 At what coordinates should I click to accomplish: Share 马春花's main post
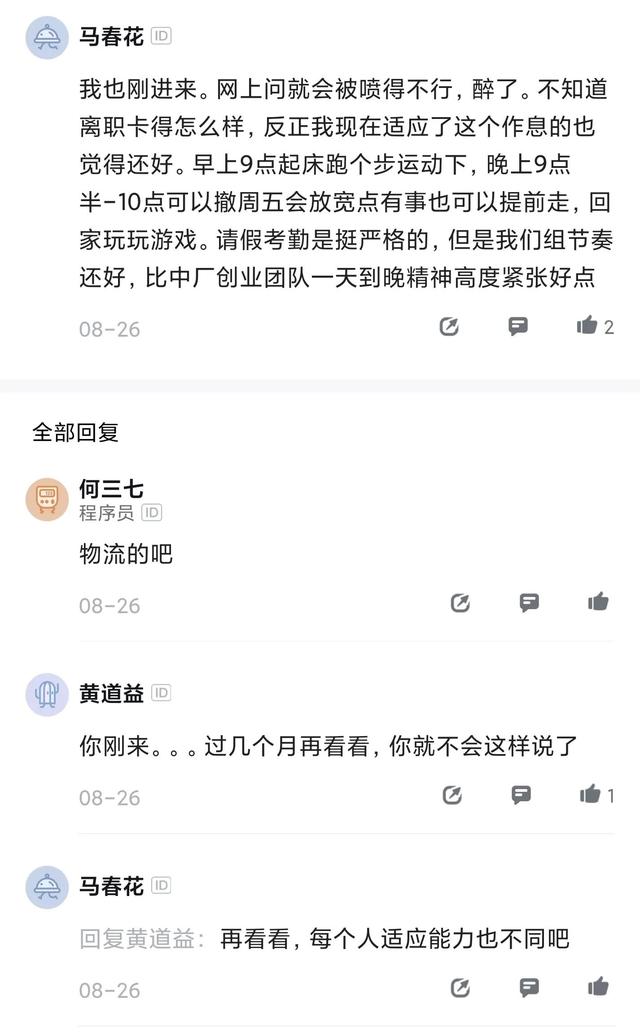[x=450, y=326]
